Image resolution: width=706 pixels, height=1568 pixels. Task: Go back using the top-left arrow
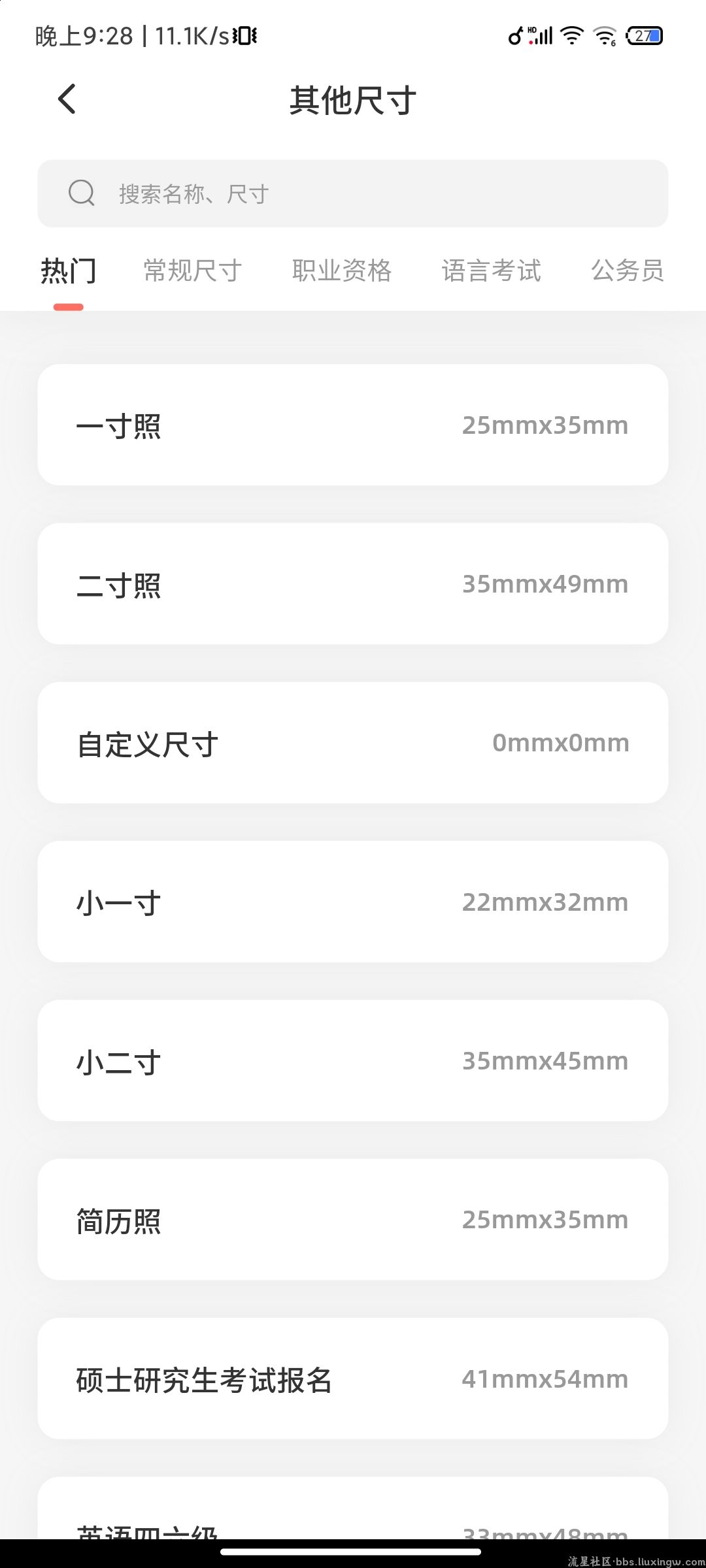67,99
